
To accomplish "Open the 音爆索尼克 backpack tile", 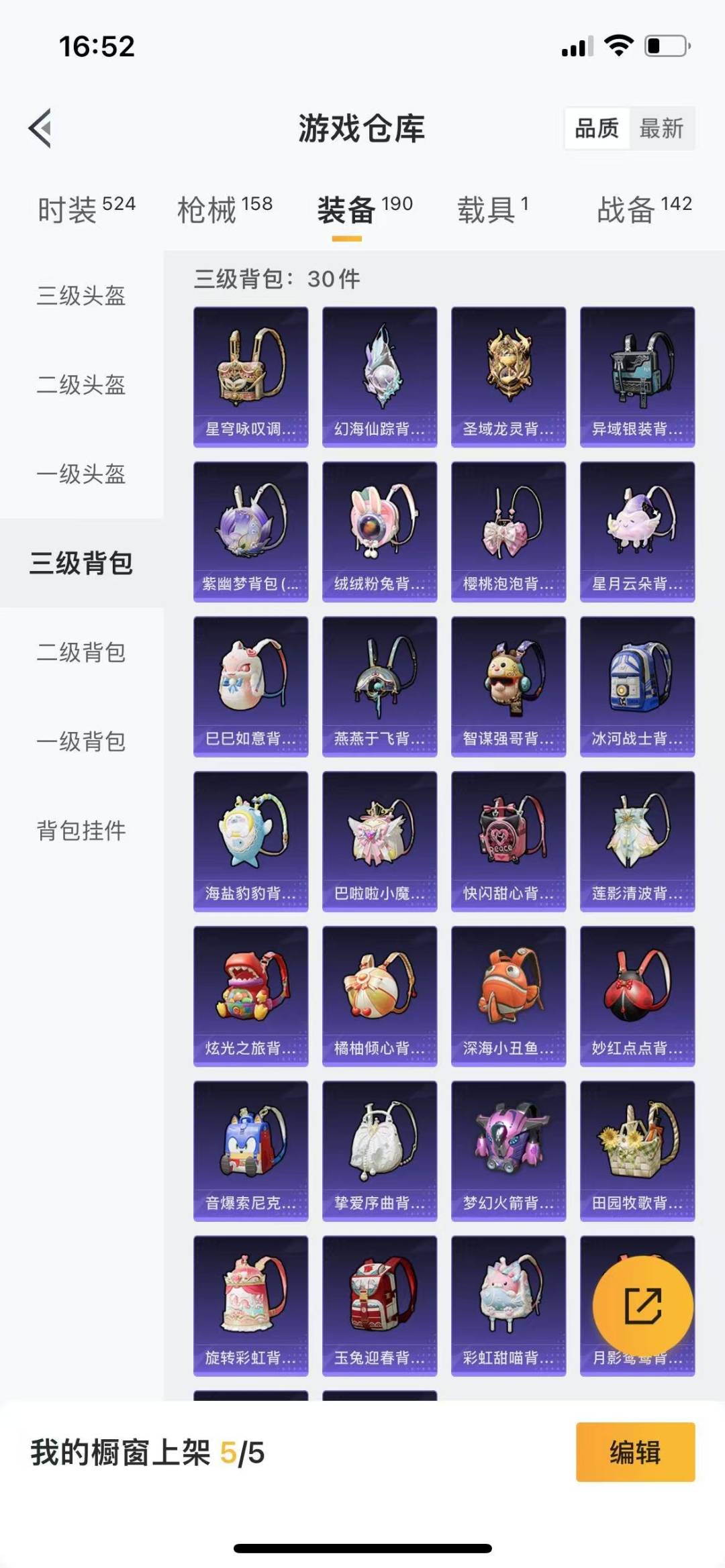I will (251, 1151).
